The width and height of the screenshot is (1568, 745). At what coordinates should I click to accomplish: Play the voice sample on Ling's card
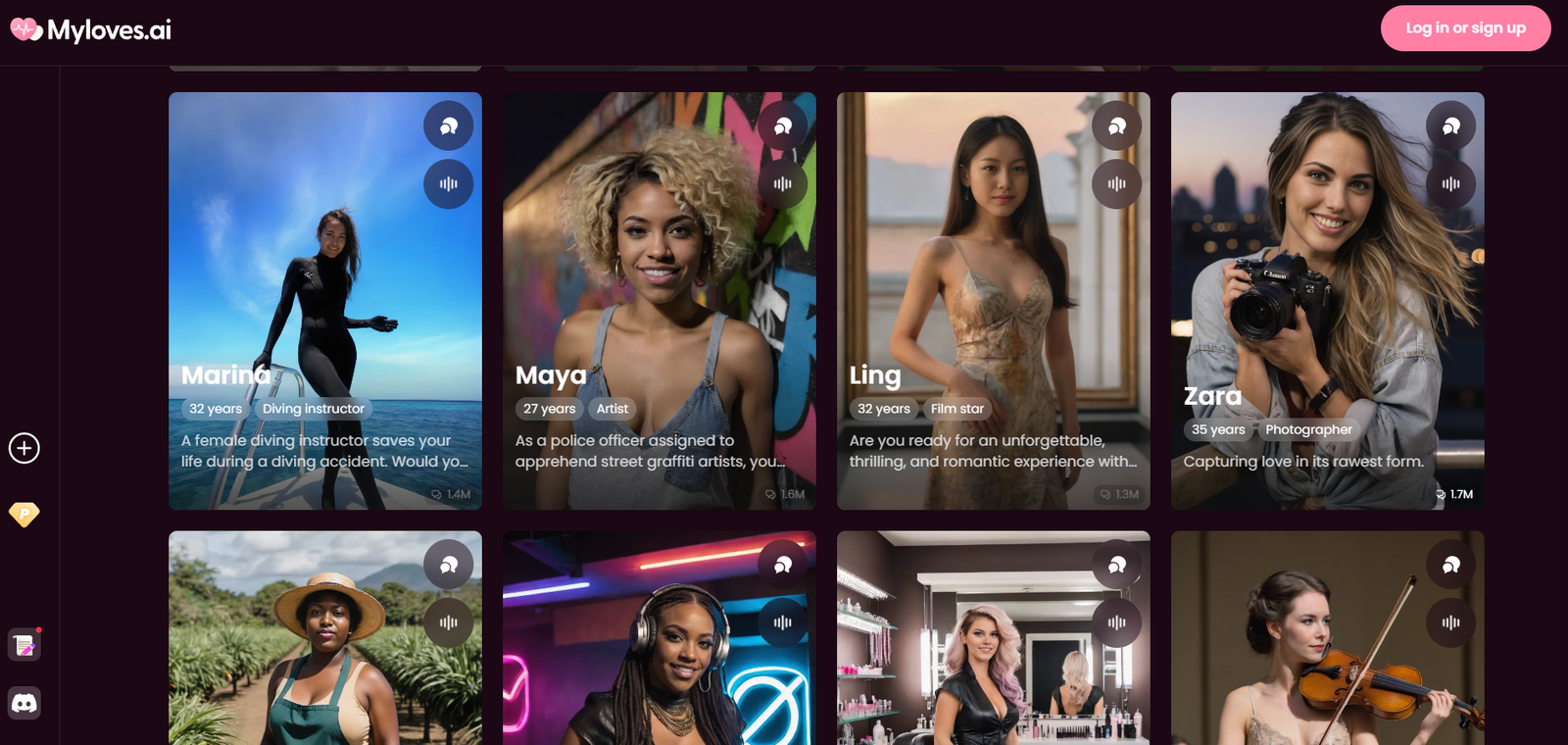[x=1116, y=184]
